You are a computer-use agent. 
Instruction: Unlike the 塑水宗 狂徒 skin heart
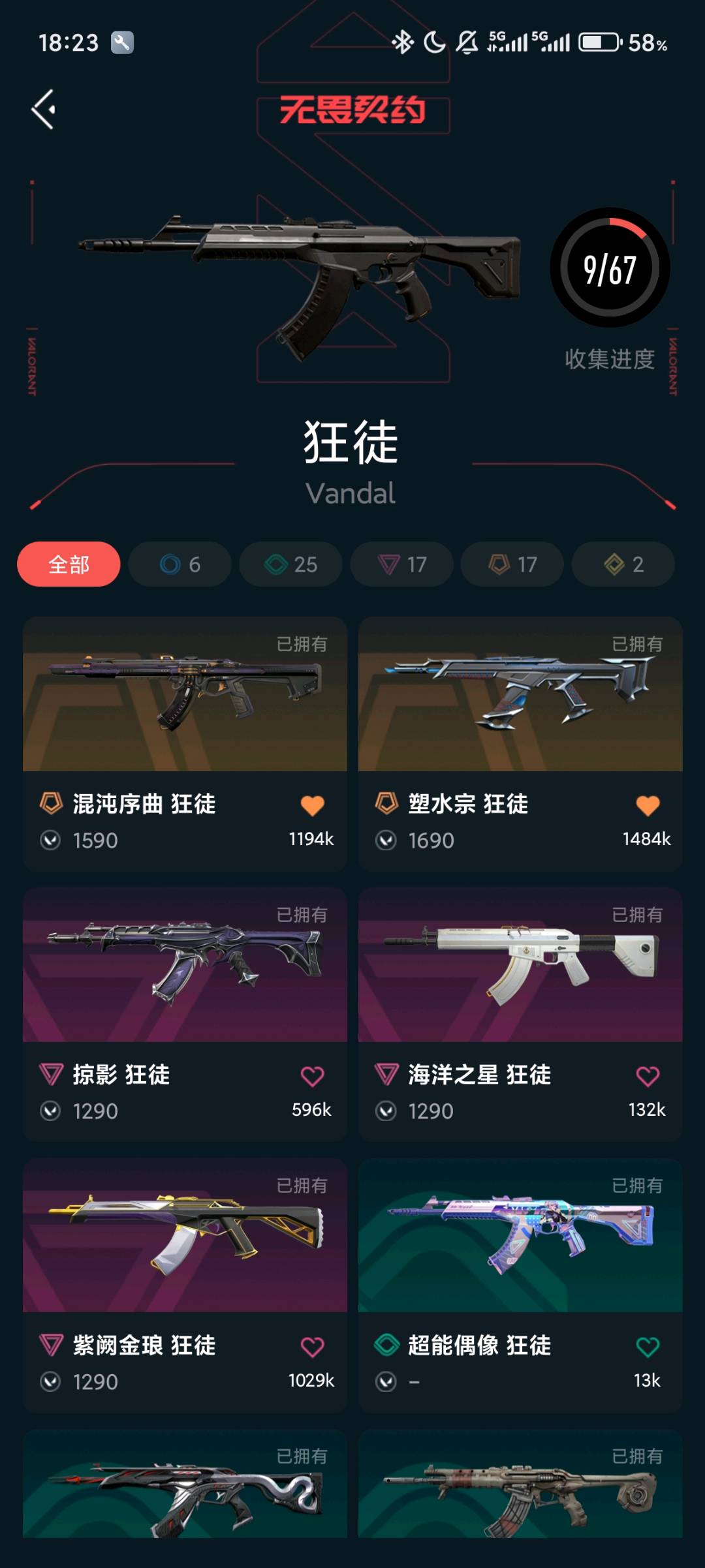pos(648,806)
